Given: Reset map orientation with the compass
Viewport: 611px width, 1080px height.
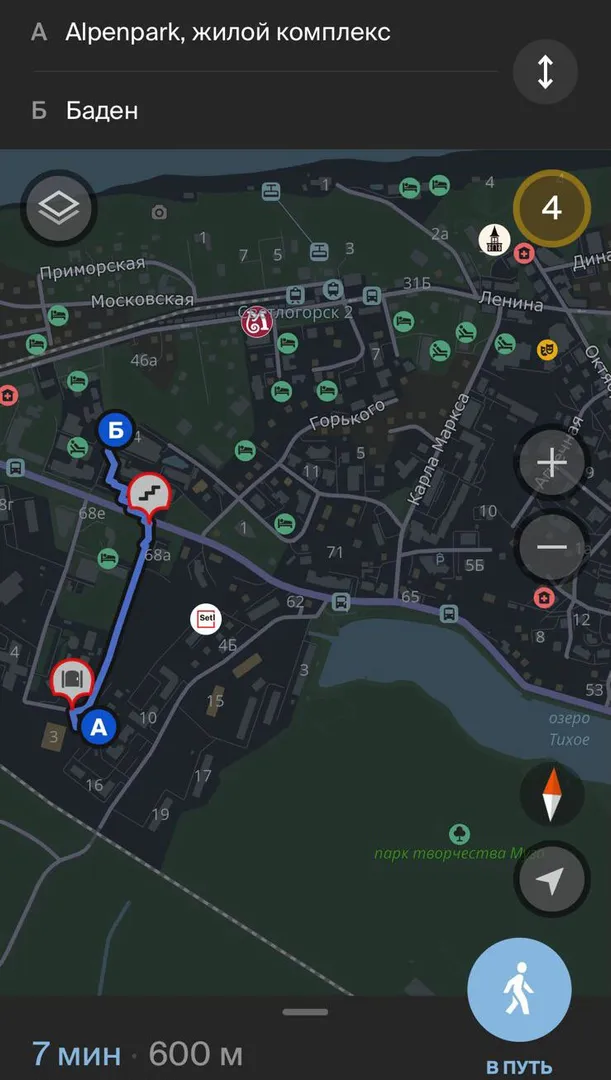Looking at the screenshot, I should pyautogui.click(x=552, y=795).
